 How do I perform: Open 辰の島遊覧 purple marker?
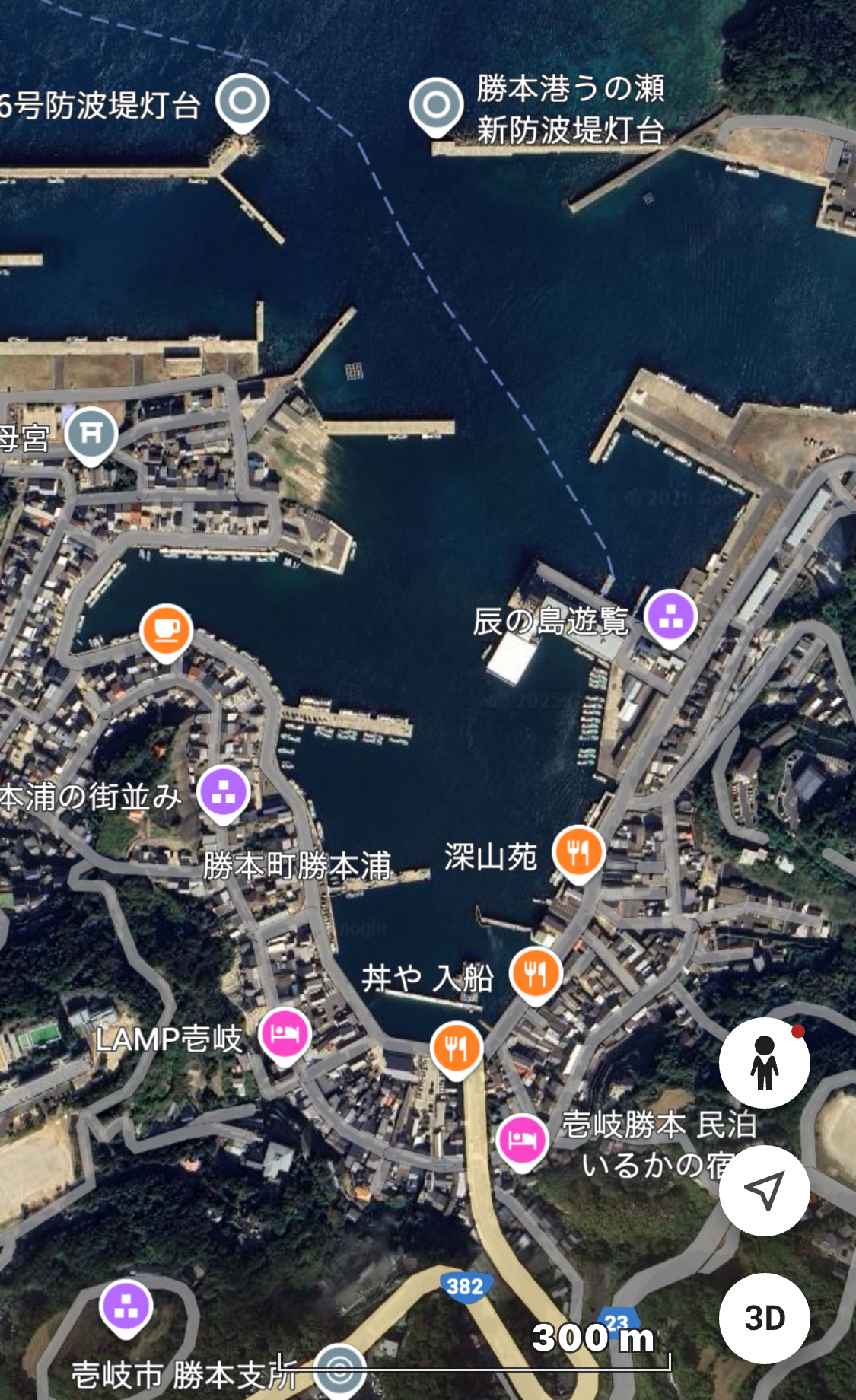(x=670, y=618)
